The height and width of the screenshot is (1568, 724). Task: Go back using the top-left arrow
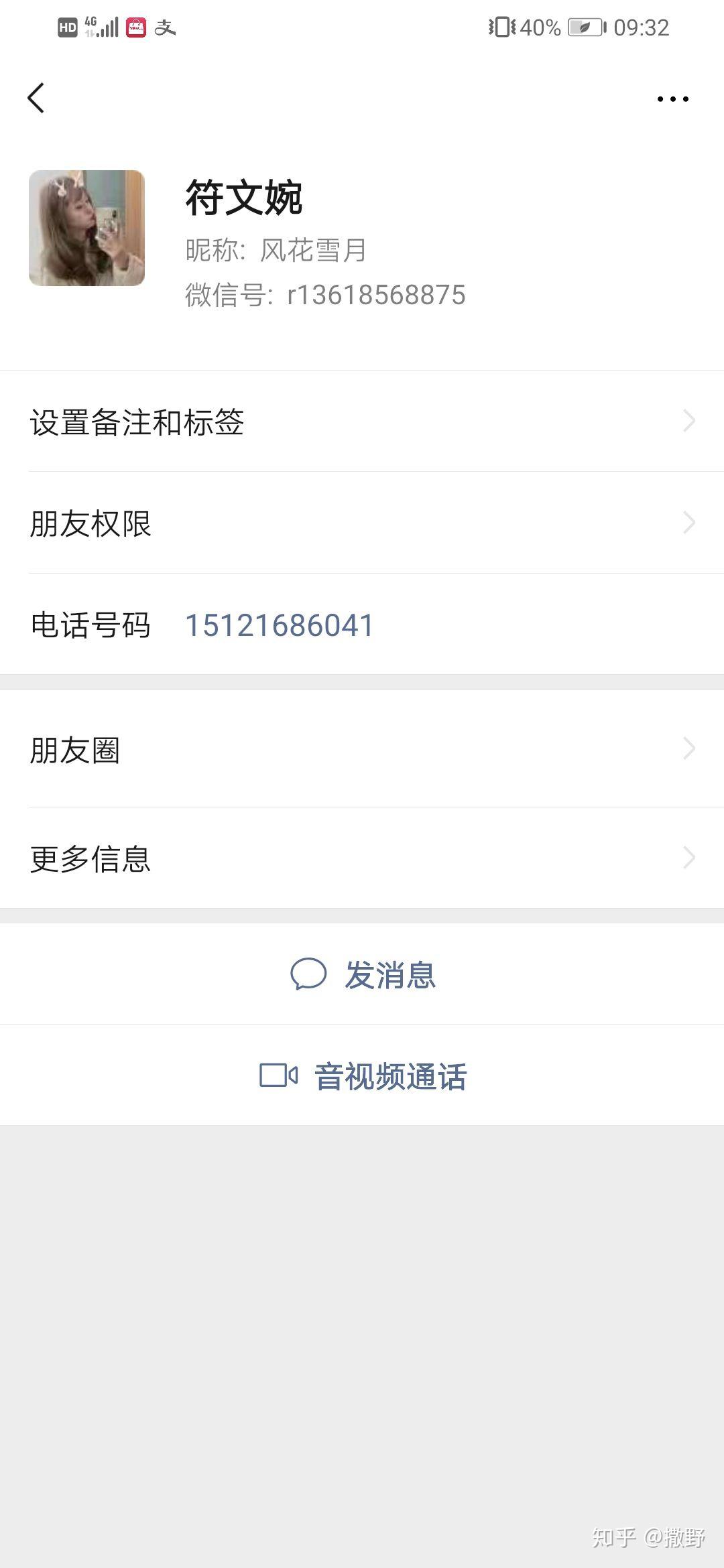(x=36, y=99)
